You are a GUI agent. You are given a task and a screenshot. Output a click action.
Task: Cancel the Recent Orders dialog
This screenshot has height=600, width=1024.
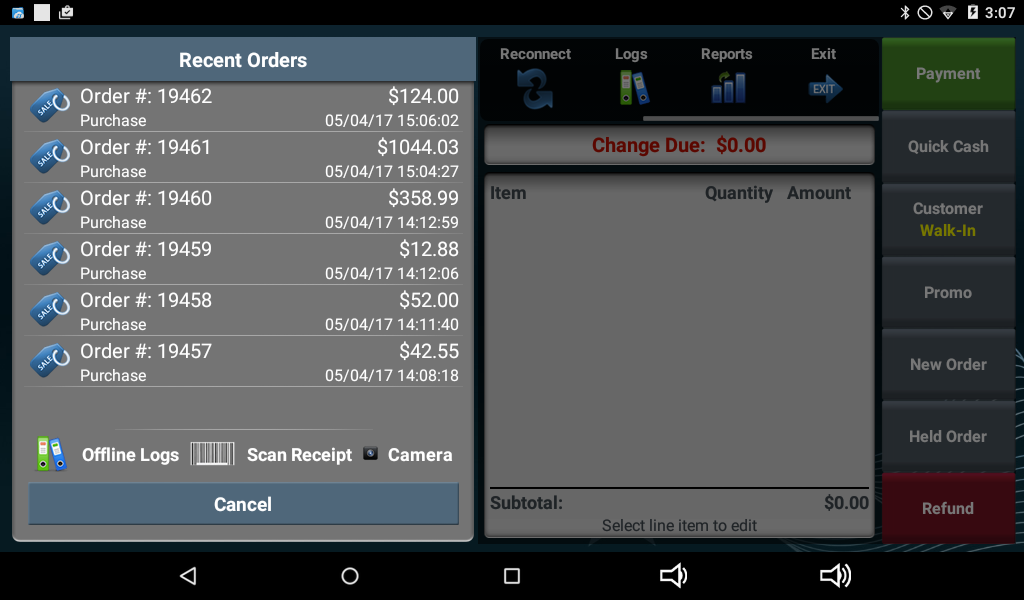click(x=243, y=504)
